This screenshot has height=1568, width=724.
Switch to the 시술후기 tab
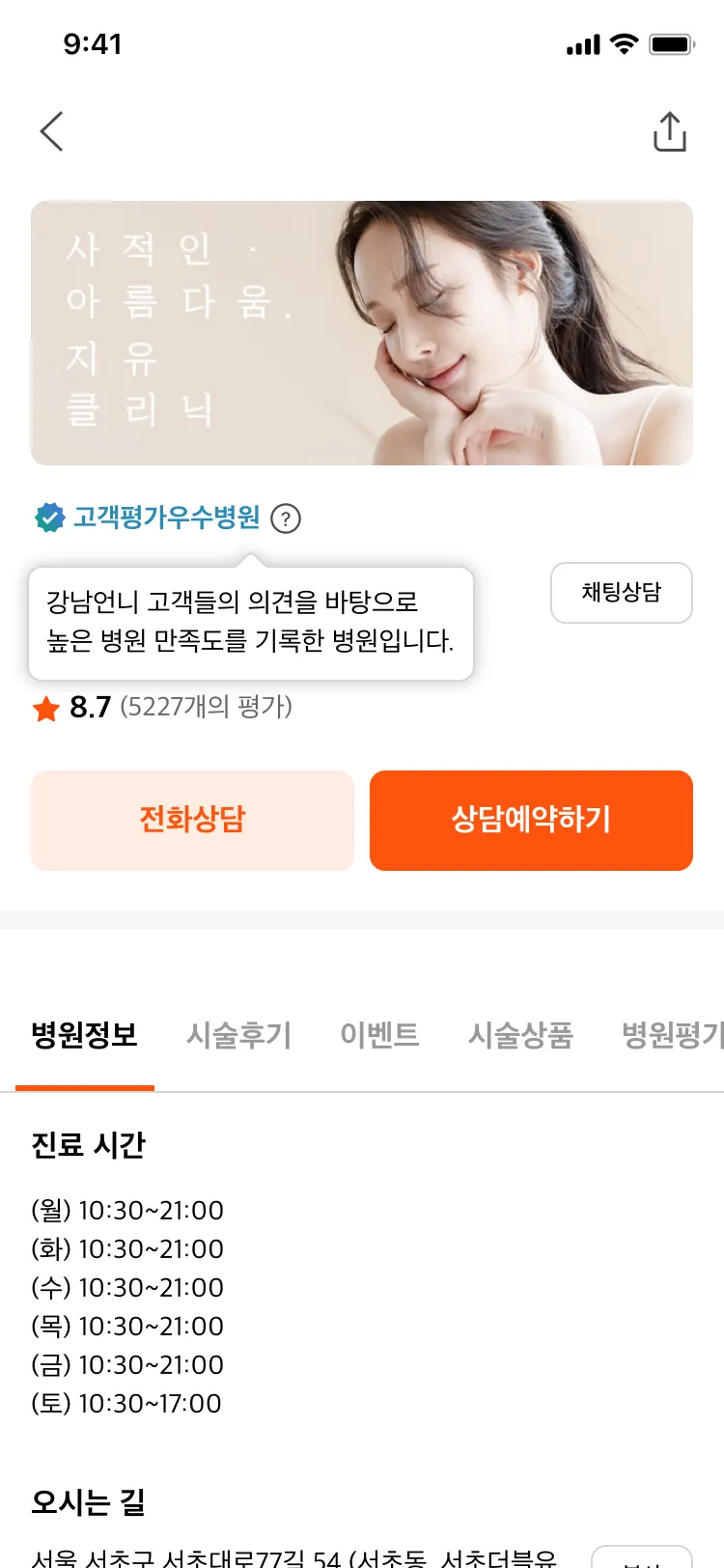tap(238, 1035)
